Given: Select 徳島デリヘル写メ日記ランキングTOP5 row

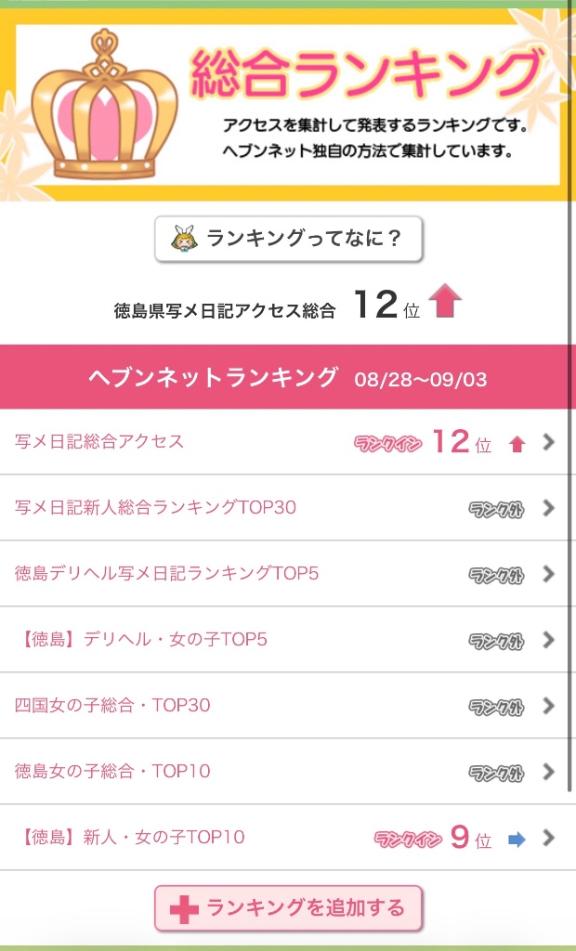Looking at the screenshot, I should click(286, 574).
